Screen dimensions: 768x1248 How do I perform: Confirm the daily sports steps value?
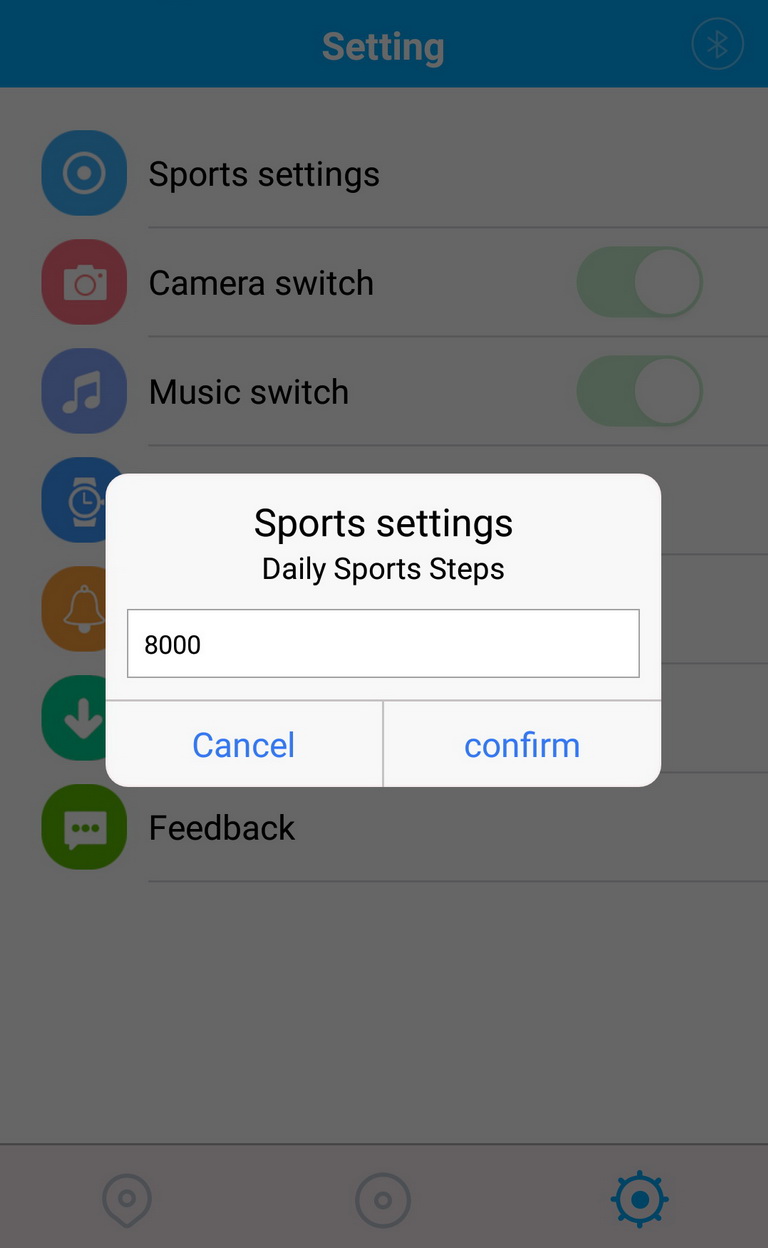click(x=522, y=745)
